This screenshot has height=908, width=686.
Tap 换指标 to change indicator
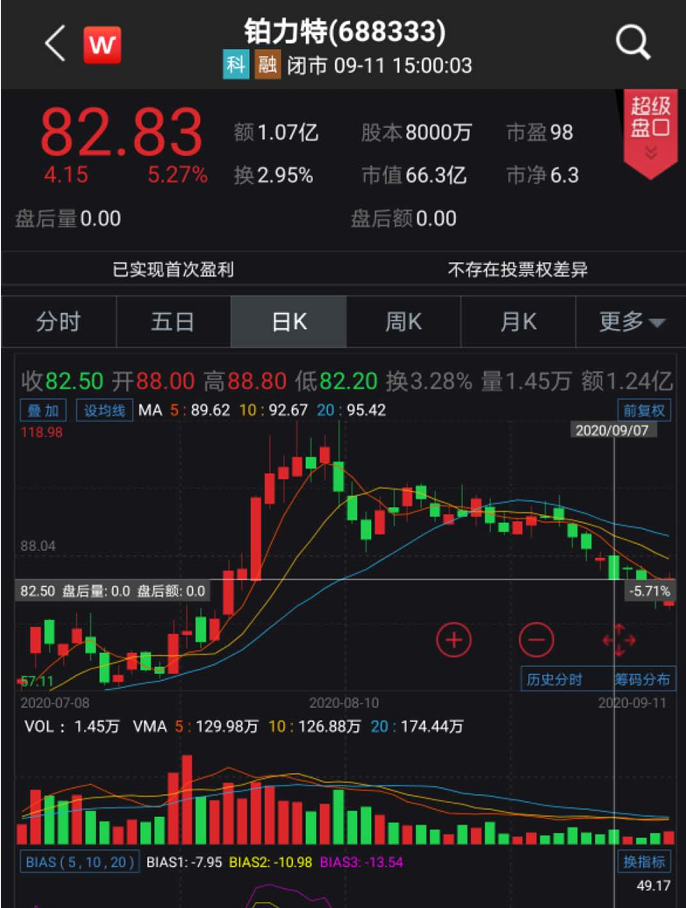[x=645, y=861]
